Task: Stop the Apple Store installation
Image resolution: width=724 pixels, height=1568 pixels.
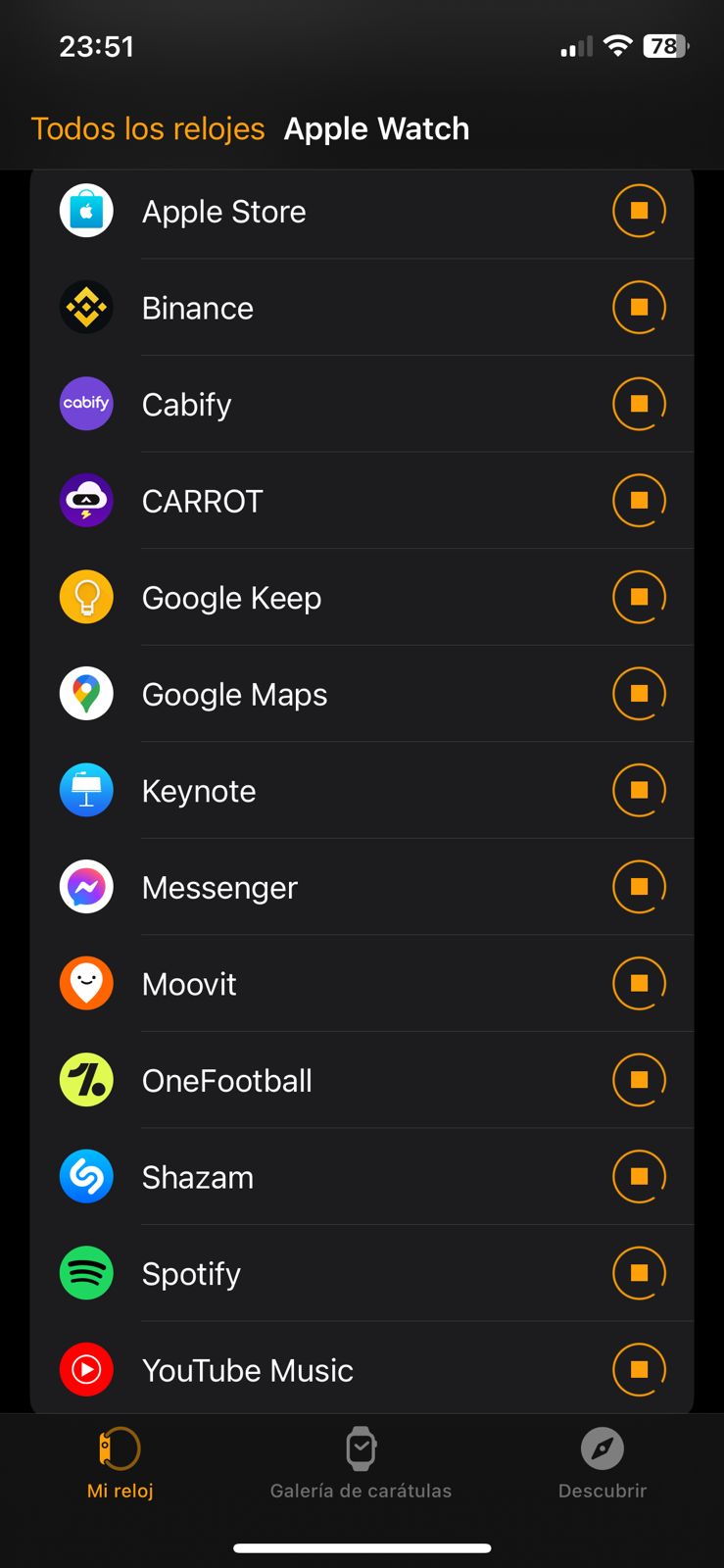Action: click(639, 211)
